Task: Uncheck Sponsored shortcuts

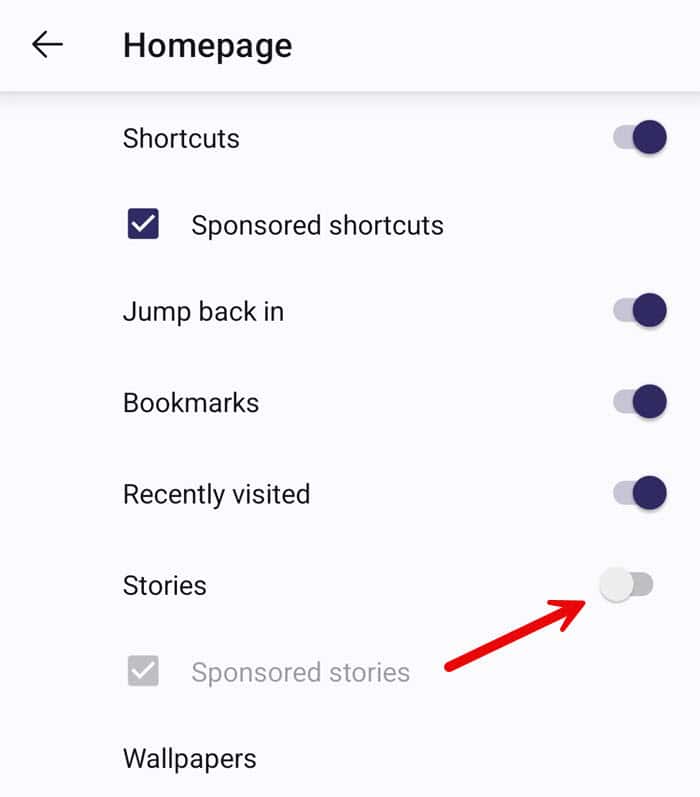Action: [x=144, y=225]
